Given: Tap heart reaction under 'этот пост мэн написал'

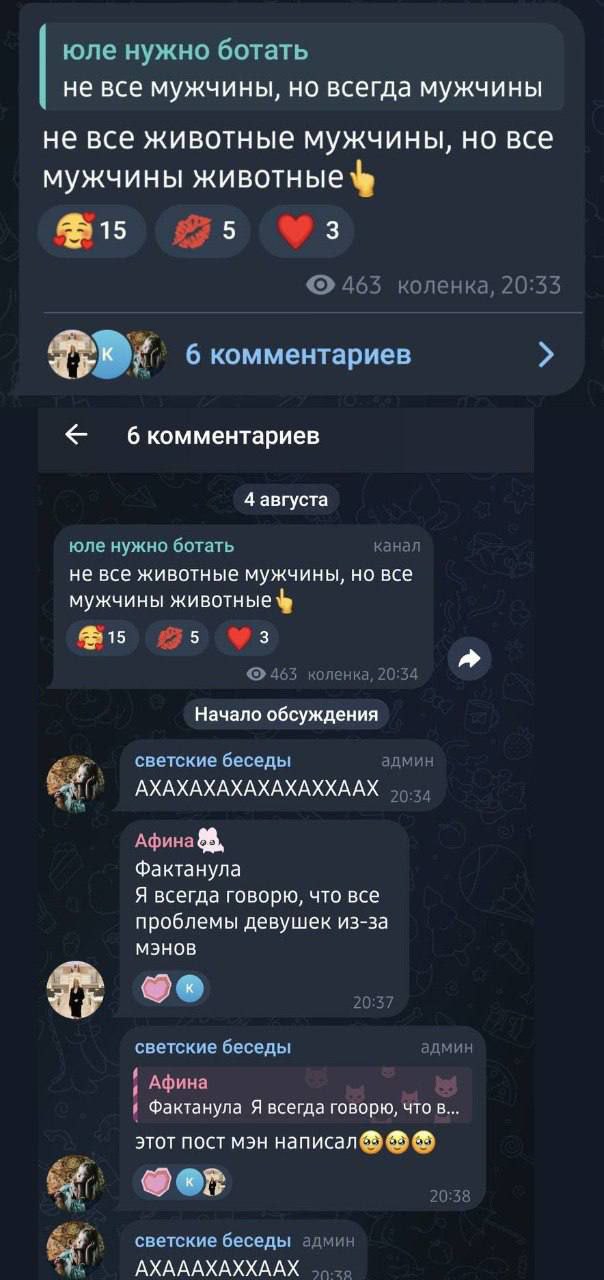Looking at the screenshot, I should click(x=157, y=1183).
